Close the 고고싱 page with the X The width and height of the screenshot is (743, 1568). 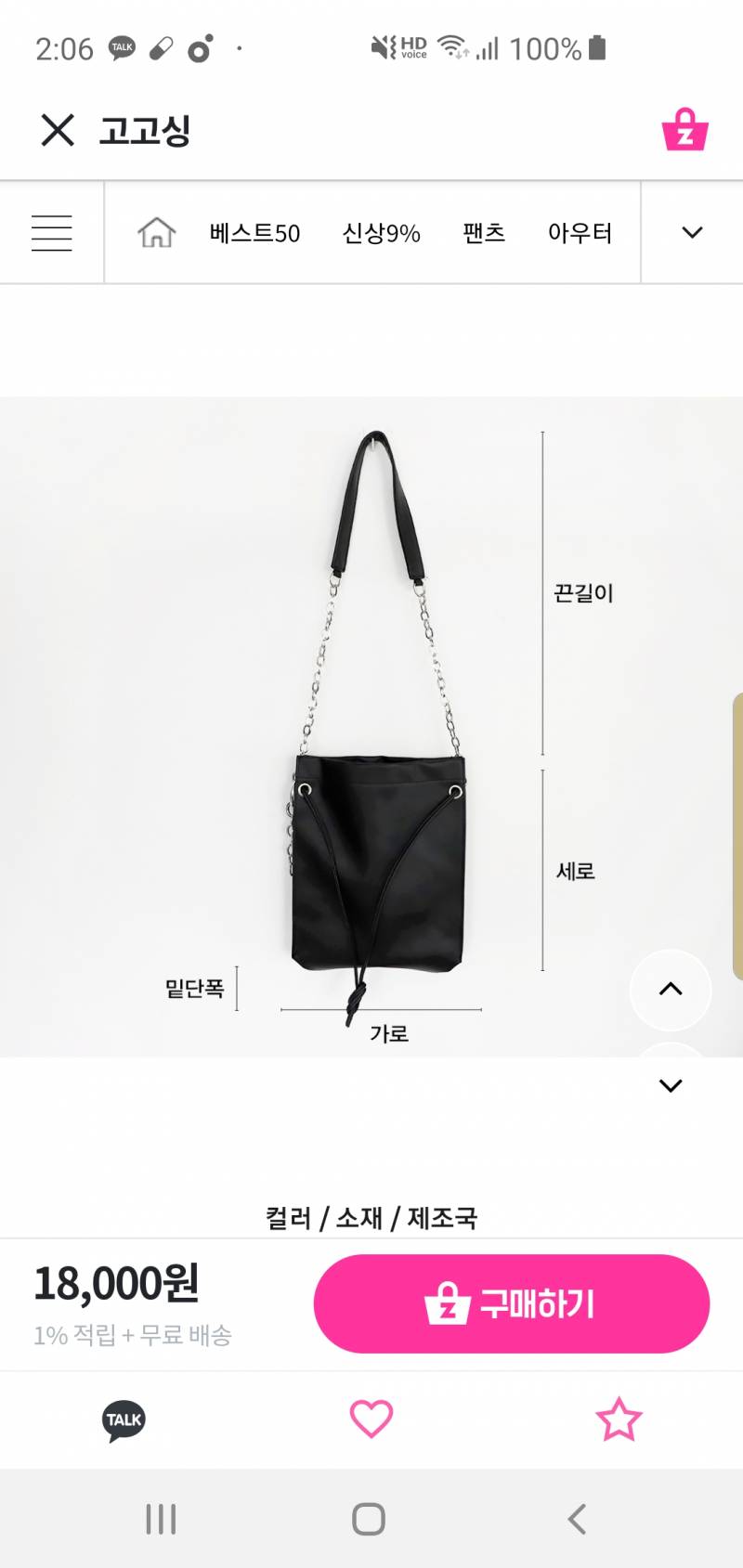pyautogui.click(x=58, y=132)
